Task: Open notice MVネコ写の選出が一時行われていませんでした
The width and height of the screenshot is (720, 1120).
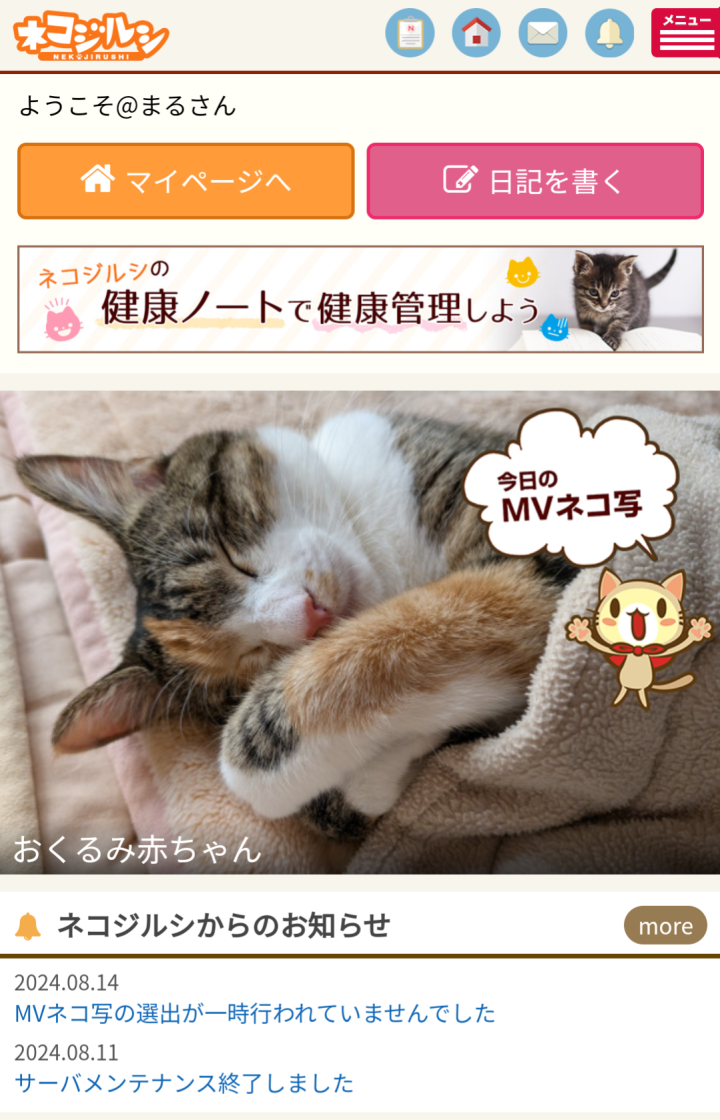Action: [x=255, y=1013]
